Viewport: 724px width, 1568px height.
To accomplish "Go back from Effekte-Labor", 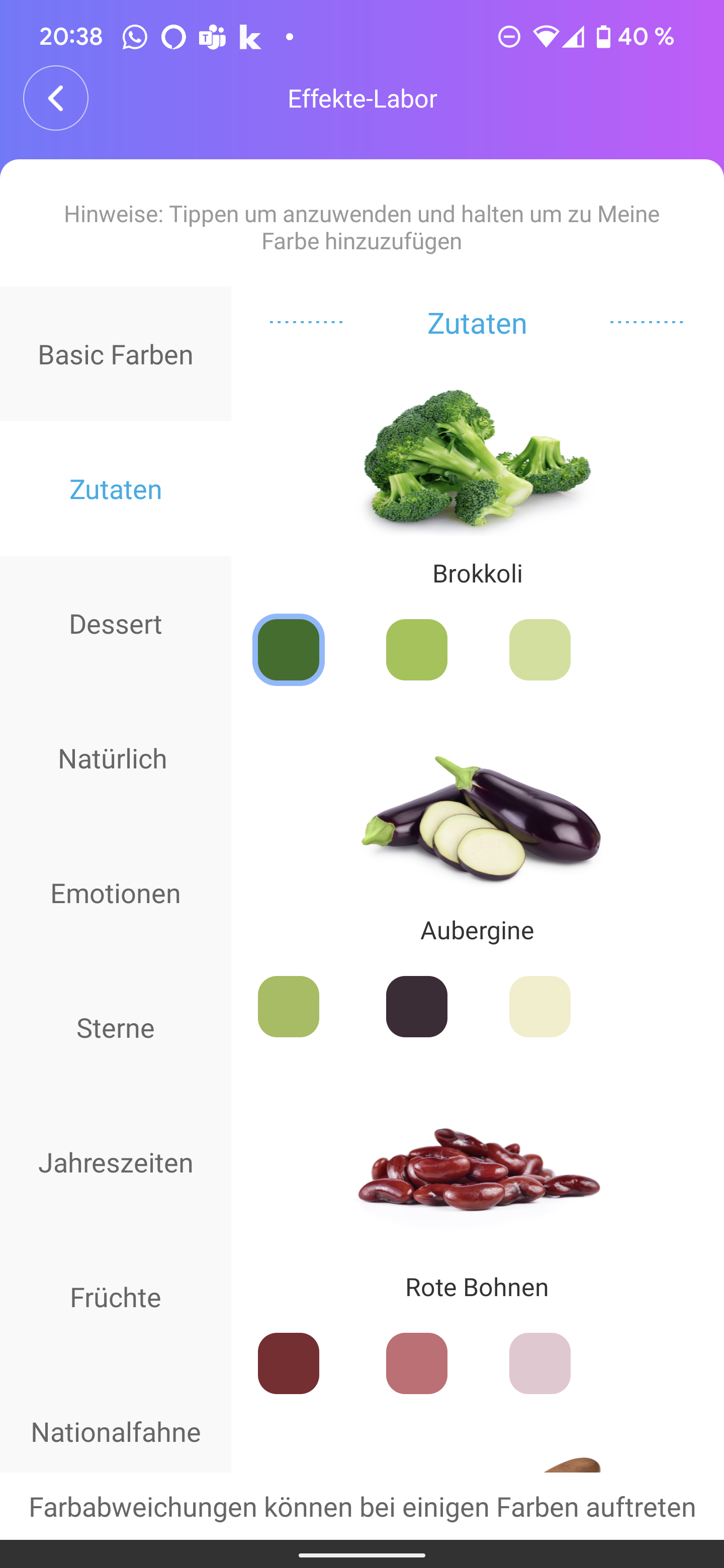I will [x=55, y=98].
